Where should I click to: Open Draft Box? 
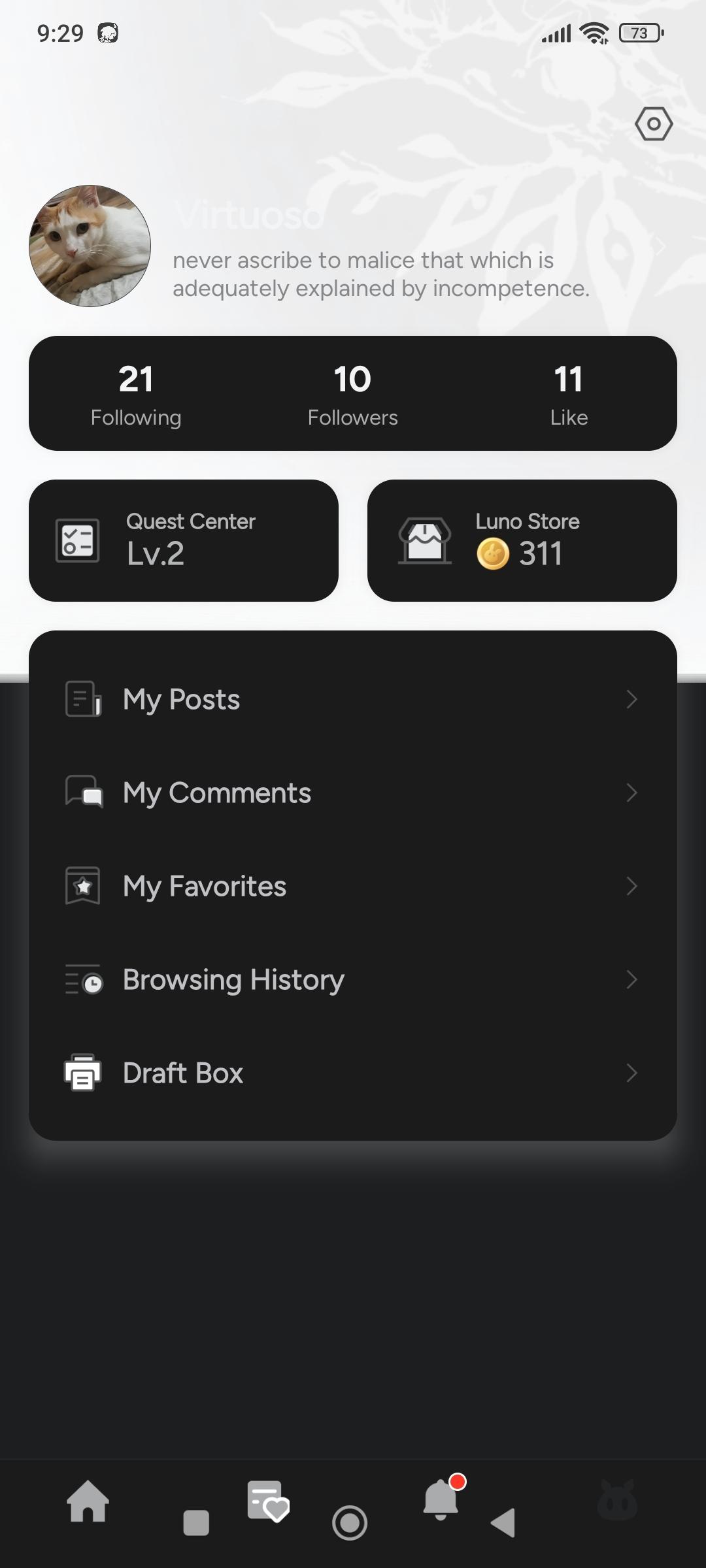pos(353,1073)
